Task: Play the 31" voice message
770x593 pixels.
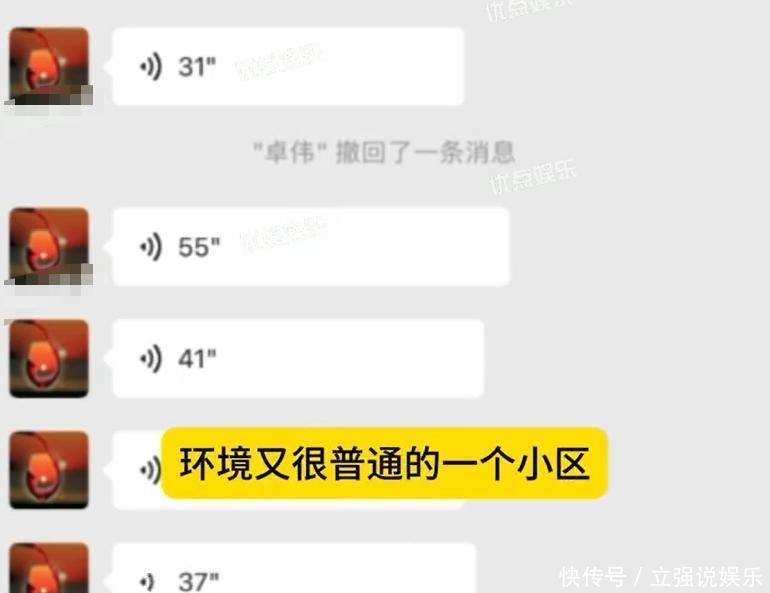Action: [287, 66]
